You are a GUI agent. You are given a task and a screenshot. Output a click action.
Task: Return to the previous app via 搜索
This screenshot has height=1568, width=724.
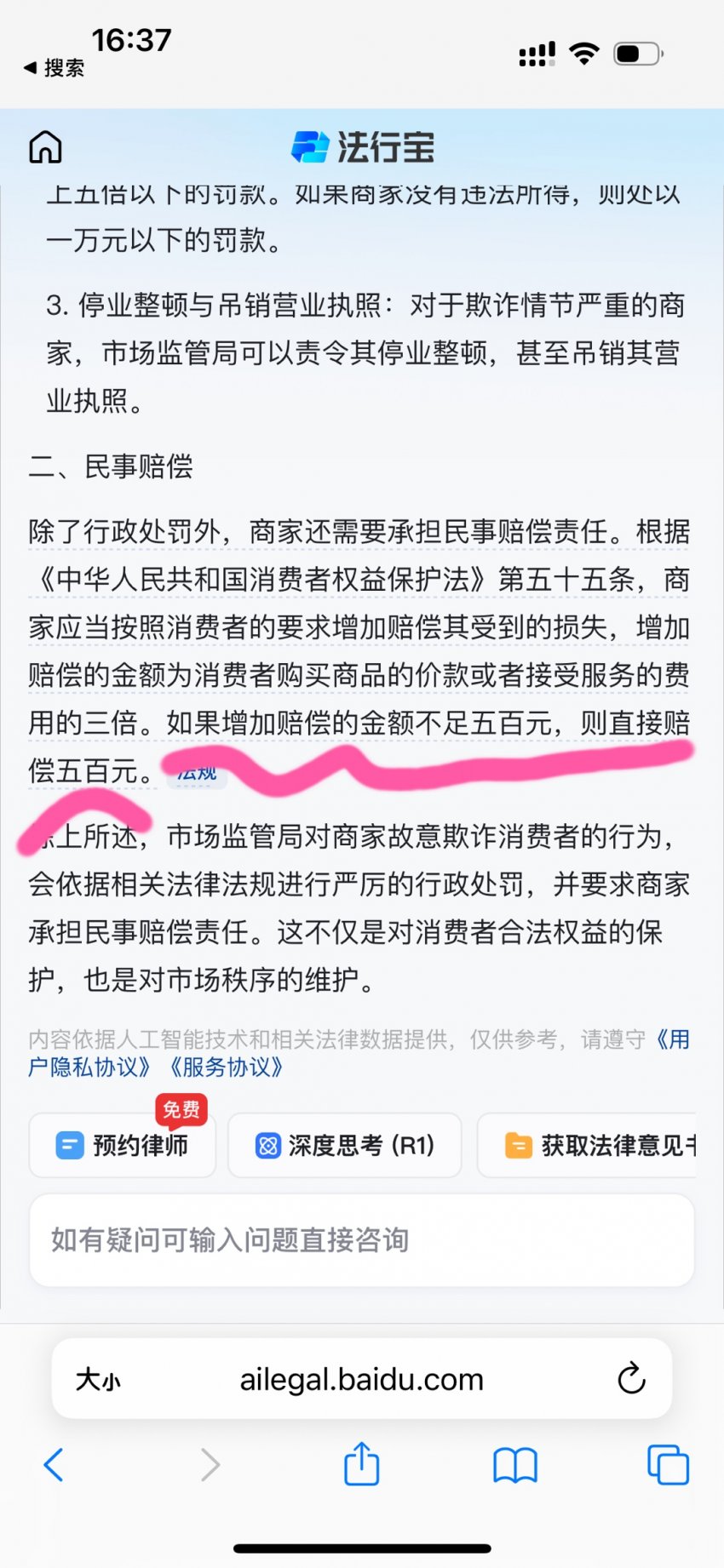click(54, 68)
